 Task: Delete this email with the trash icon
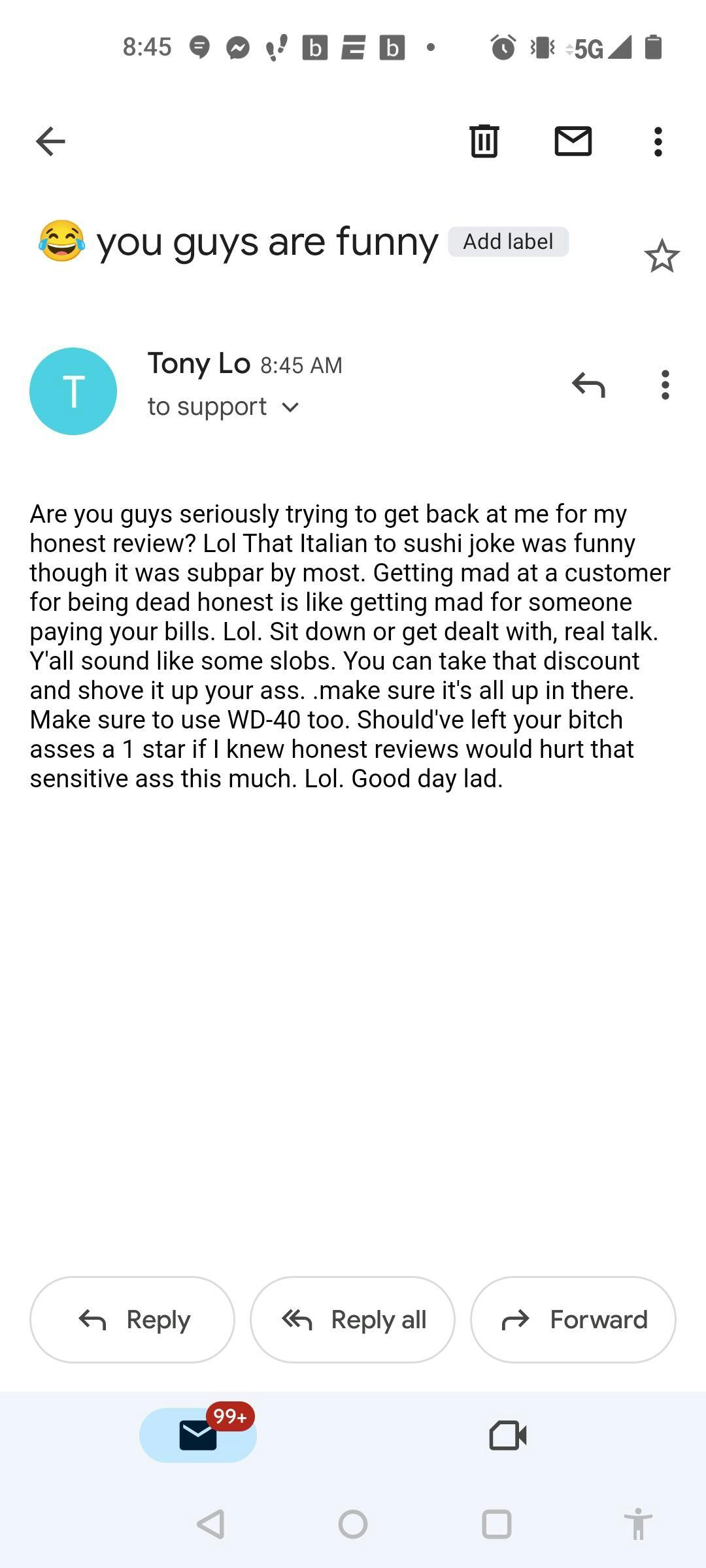[484, 141]
